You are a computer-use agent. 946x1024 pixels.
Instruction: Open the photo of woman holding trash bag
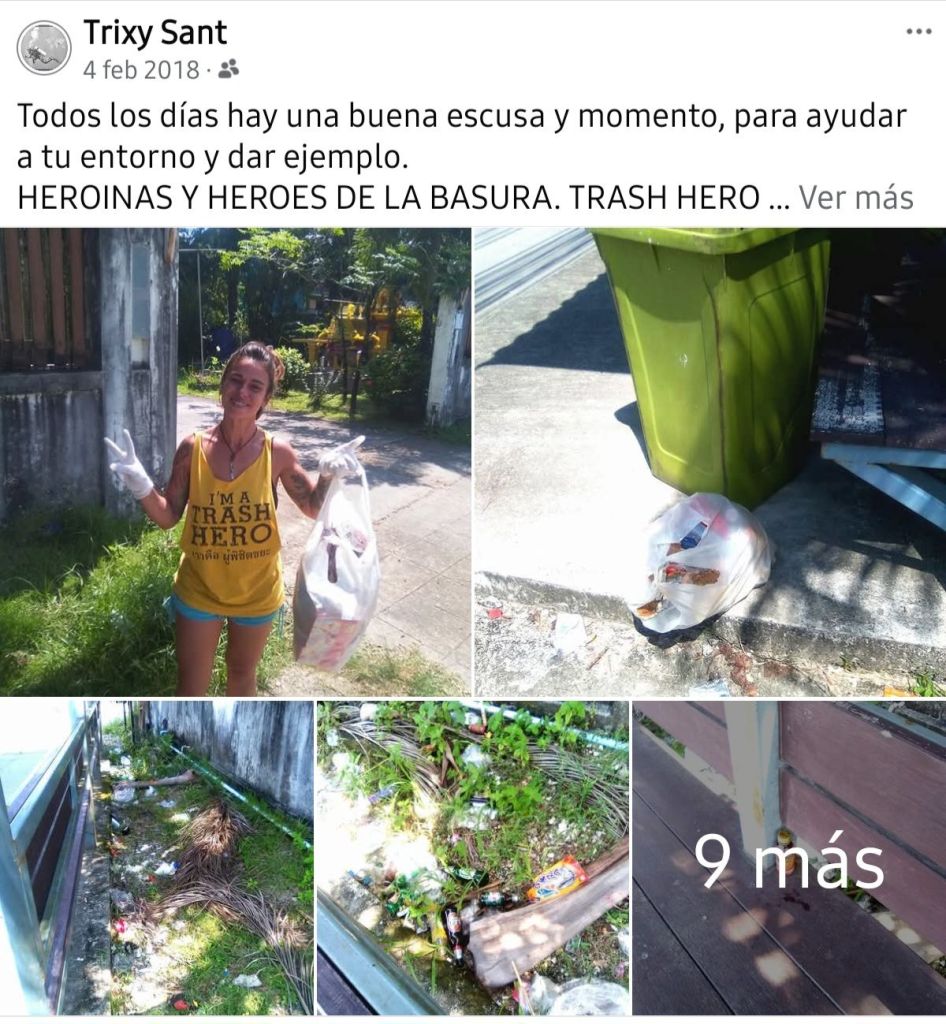235,462
